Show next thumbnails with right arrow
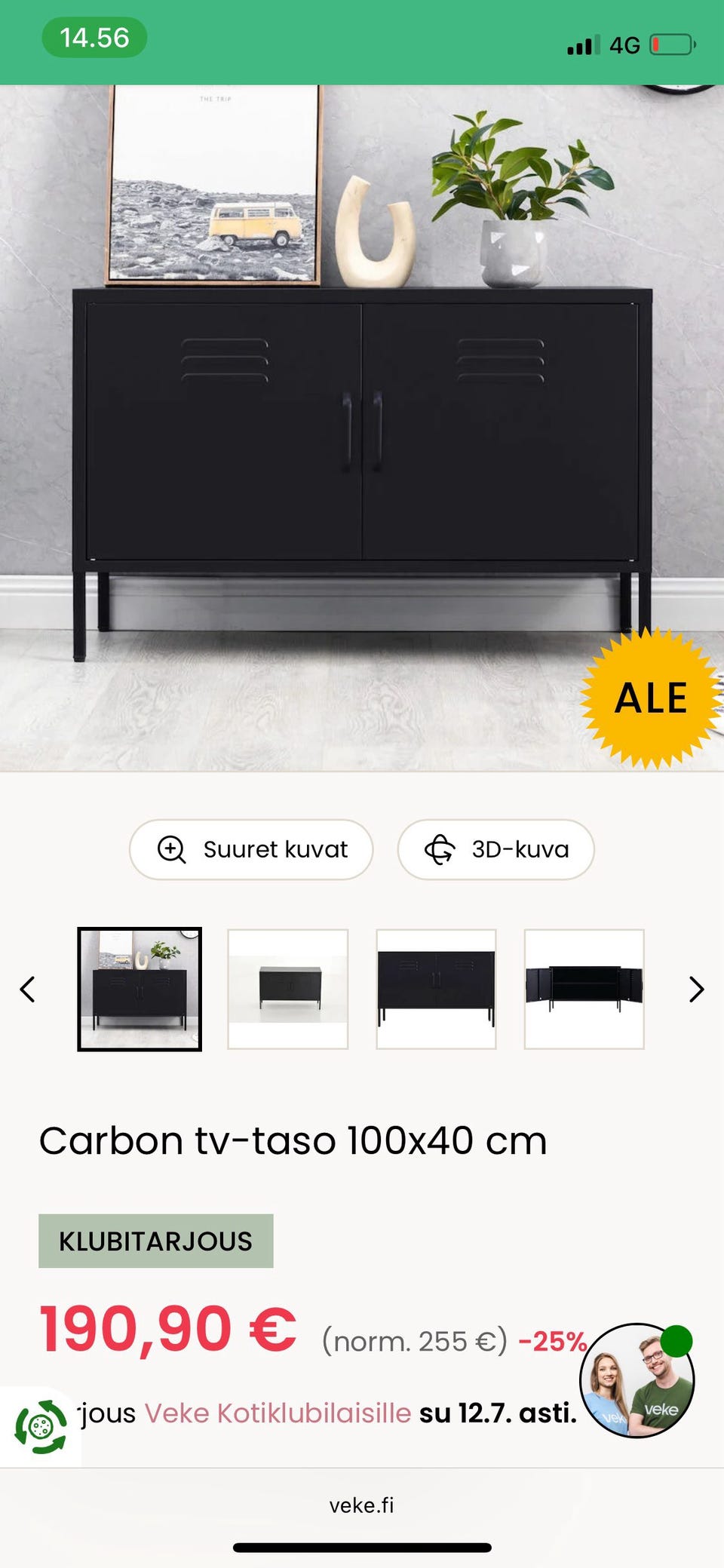The height and width of the screenshot is (1568, 724). [x=696, y=989]
